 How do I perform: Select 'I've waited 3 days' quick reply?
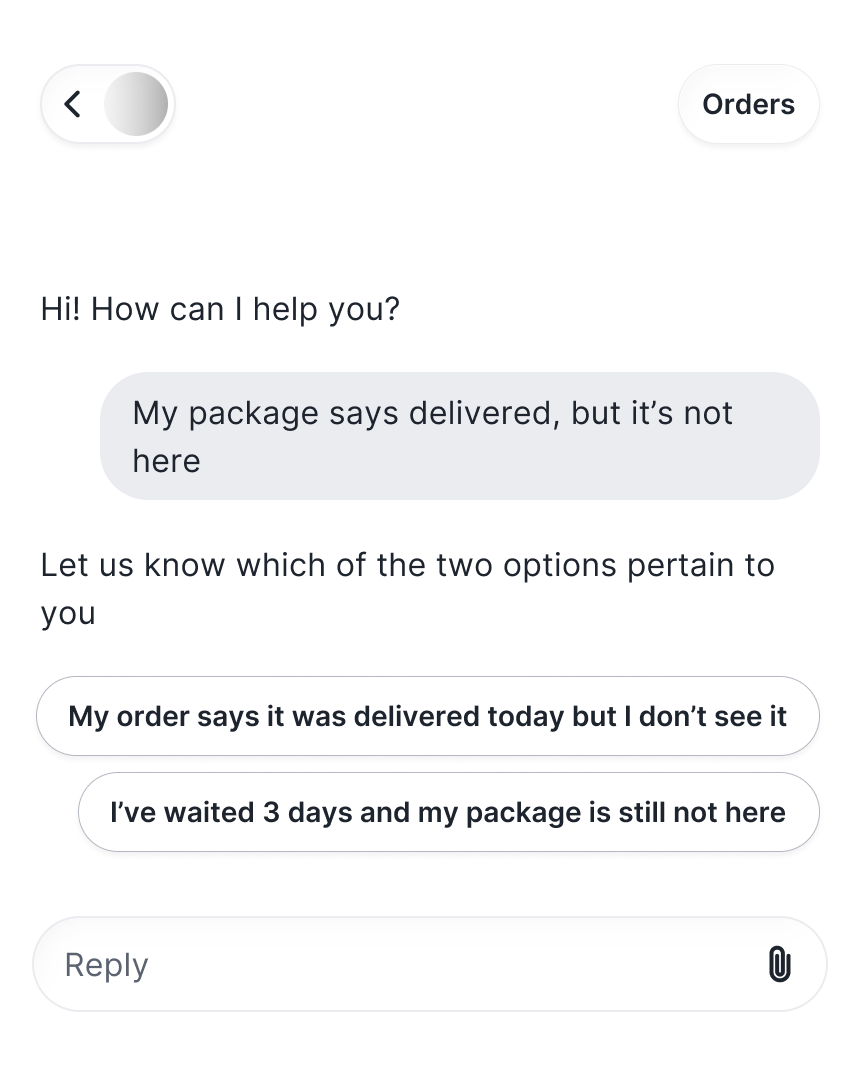coord(448,812)
